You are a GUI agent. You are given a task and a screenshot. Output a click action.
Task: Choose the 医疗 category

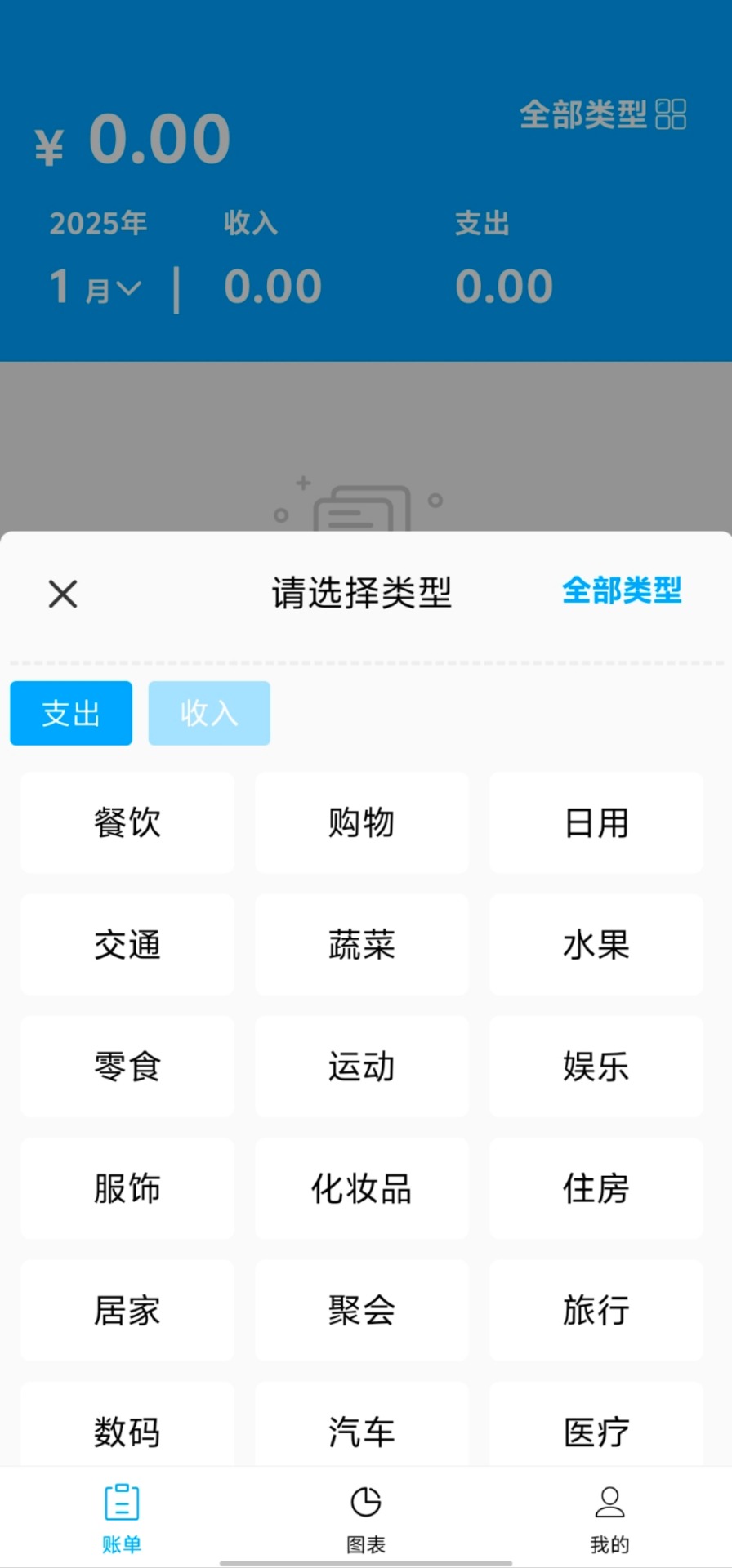coord(596,1432)
